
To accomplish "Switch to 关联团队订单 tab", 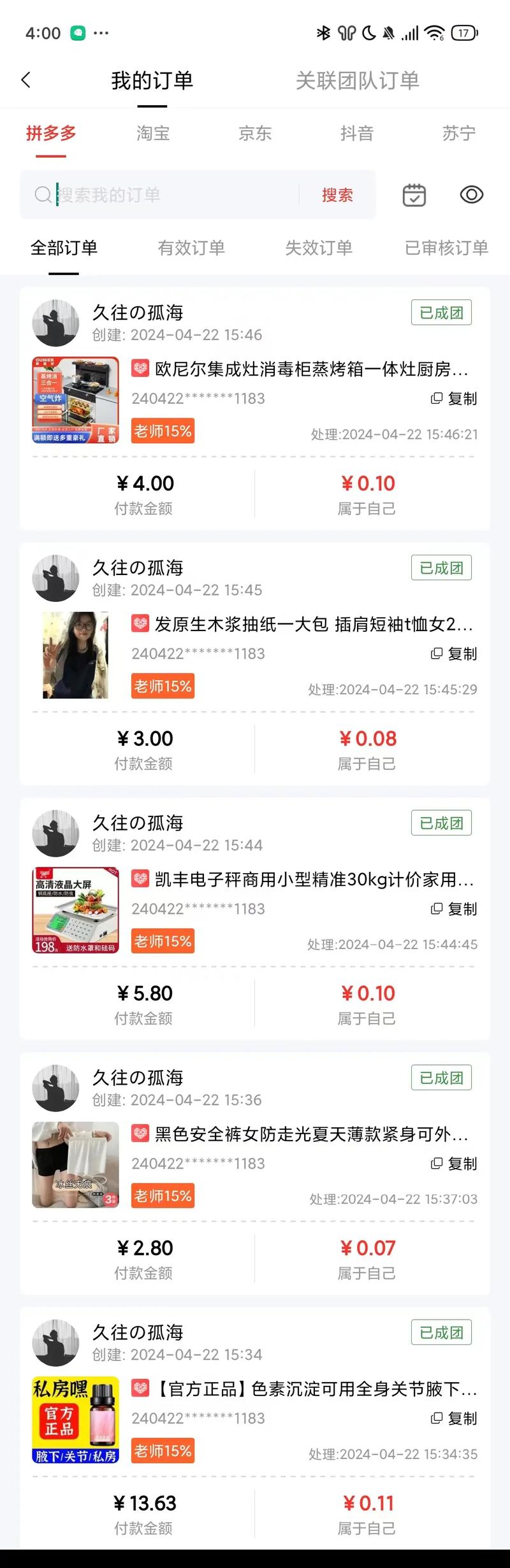I will pos(357,81).
